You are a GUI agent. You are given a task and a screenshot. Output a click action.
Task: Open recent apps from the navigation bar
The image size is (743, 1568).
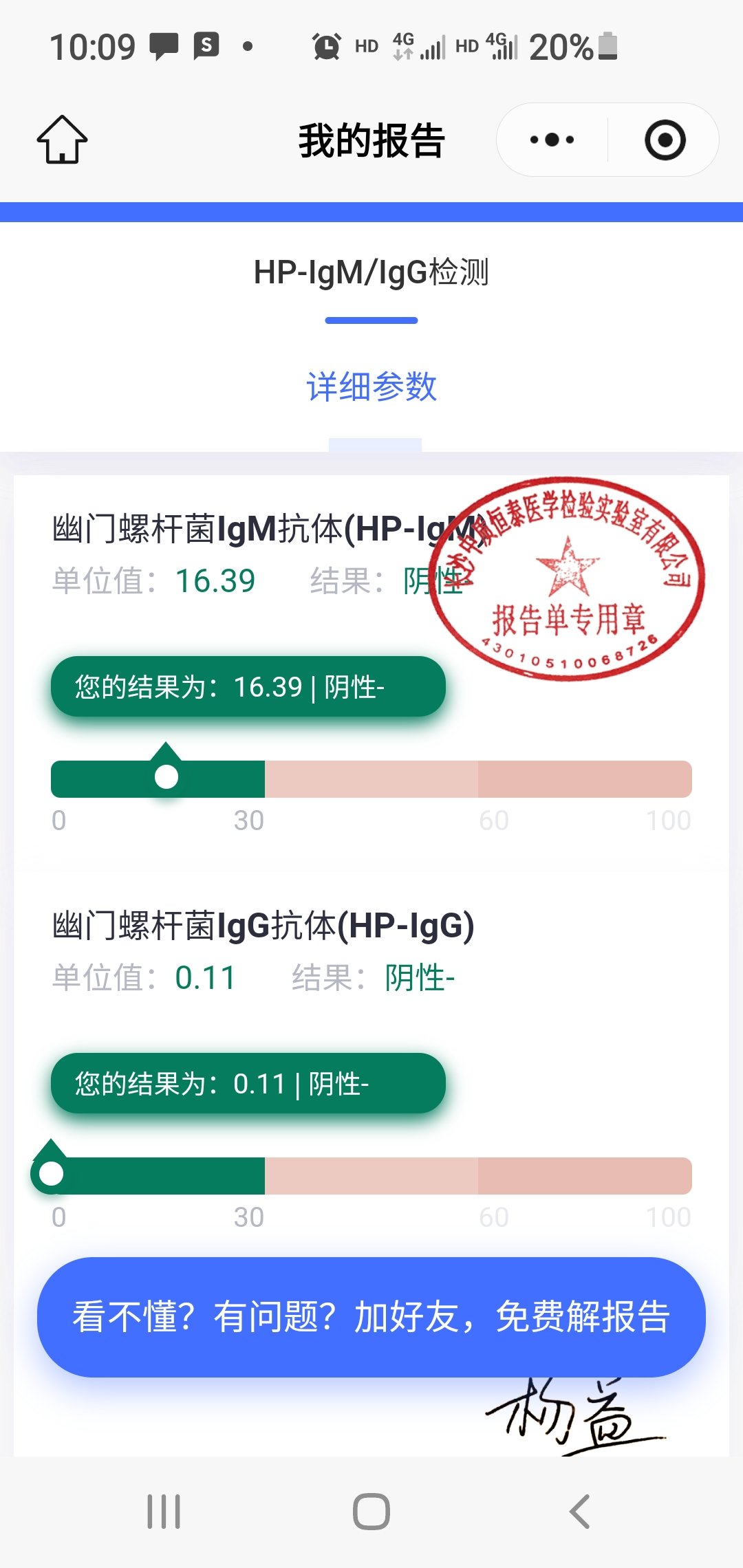tap(164, 1511)
